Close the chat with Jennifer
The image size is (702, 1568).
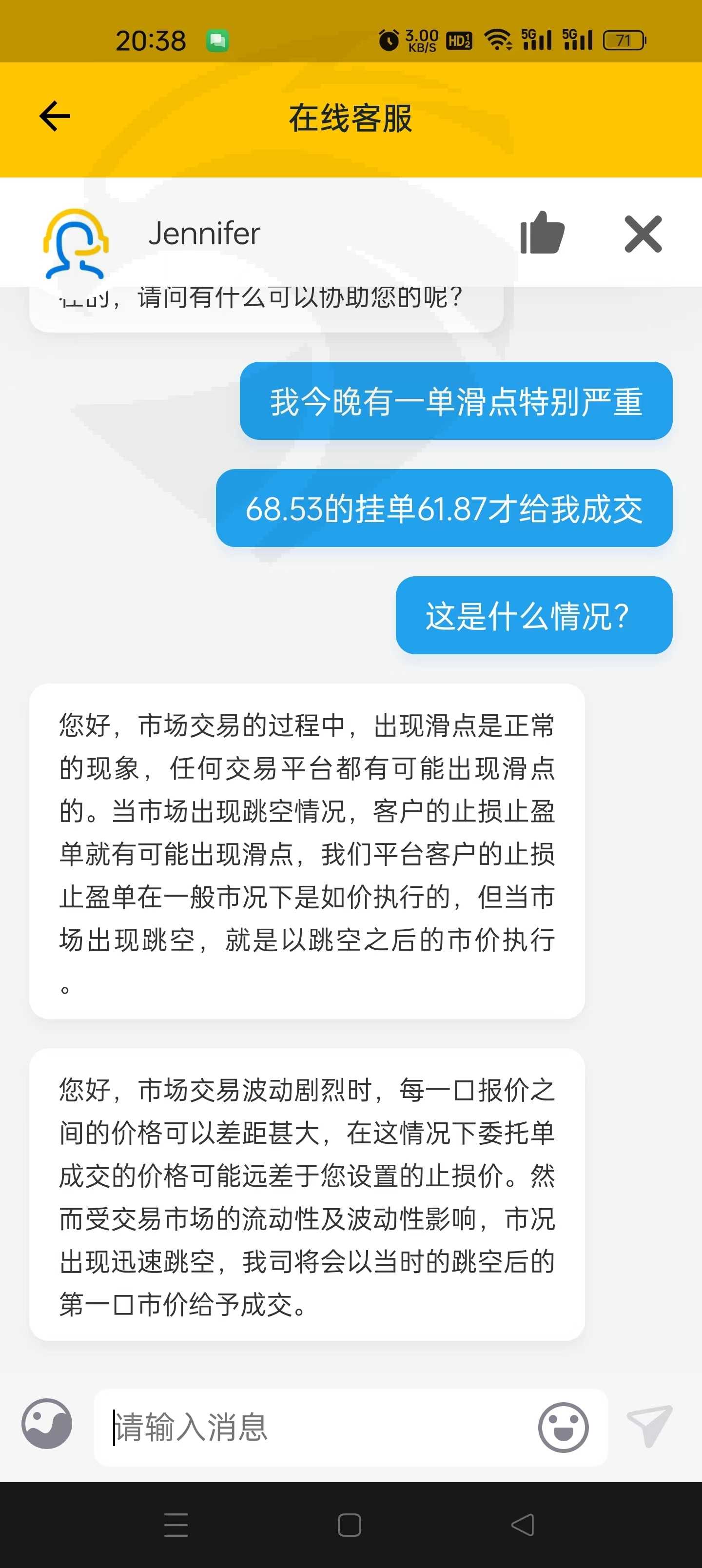click(x=643, y=234)
